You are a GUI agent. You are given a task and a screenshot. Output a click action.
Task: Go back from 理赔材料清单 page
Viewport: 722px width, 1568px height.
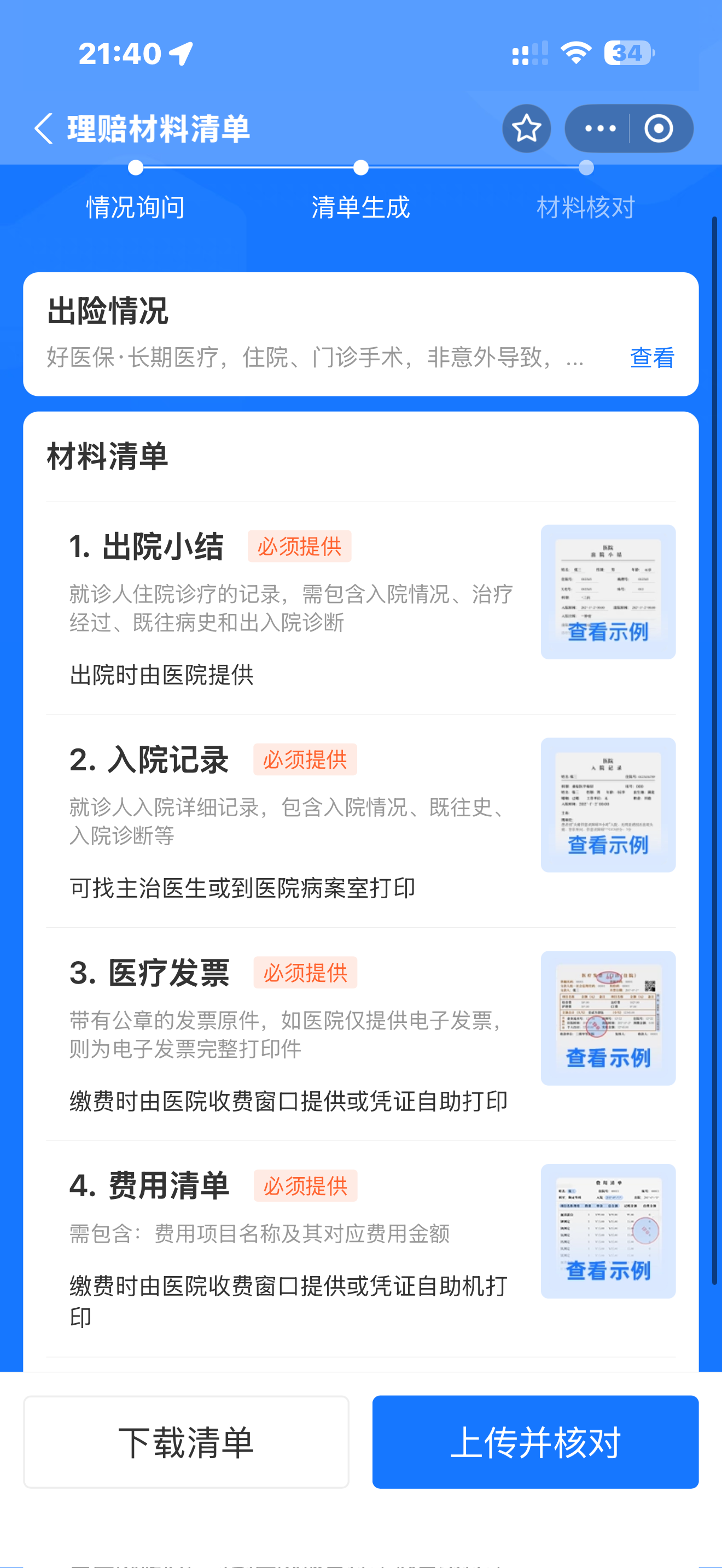click(x=44, y=128)
